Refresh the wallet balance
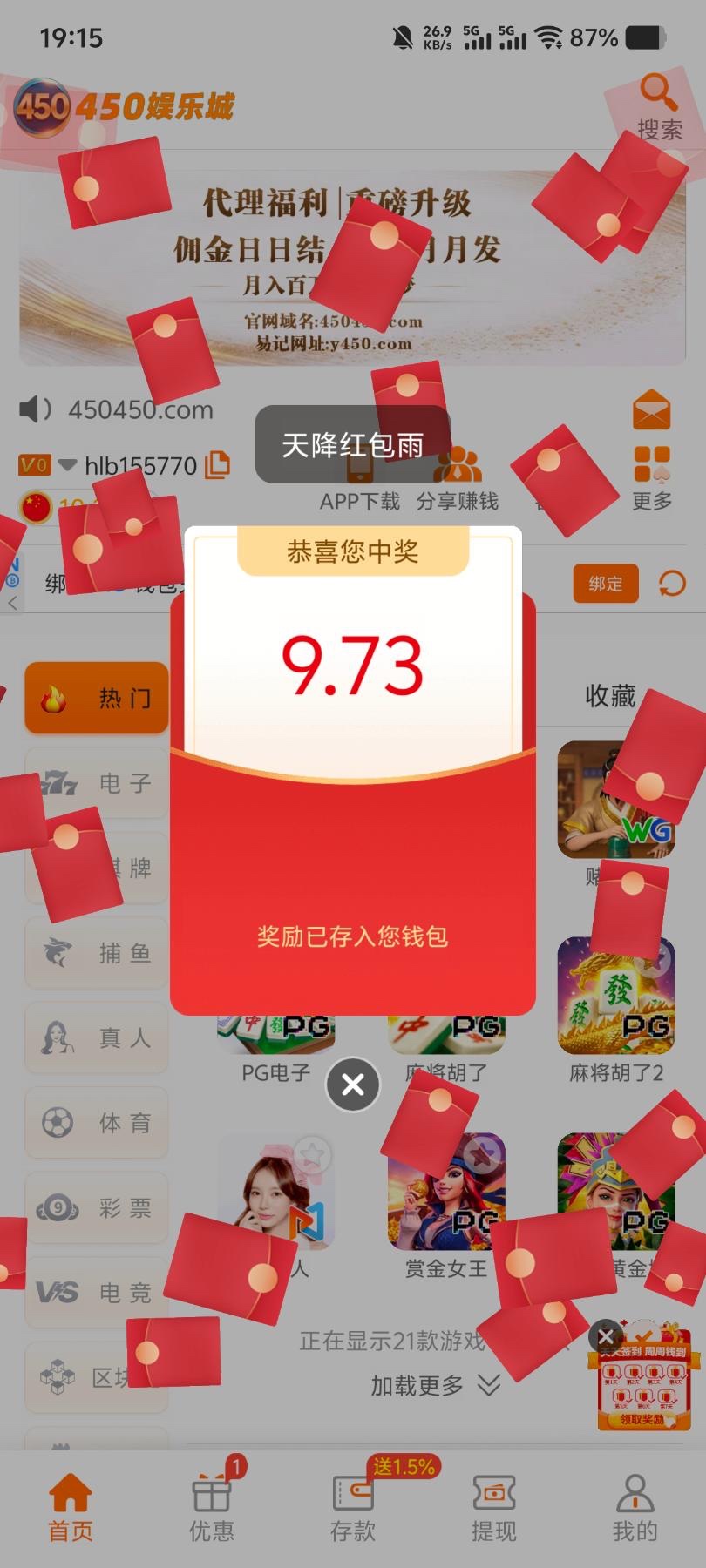This screenshot has width=706, height=1568. pos(672,584)
